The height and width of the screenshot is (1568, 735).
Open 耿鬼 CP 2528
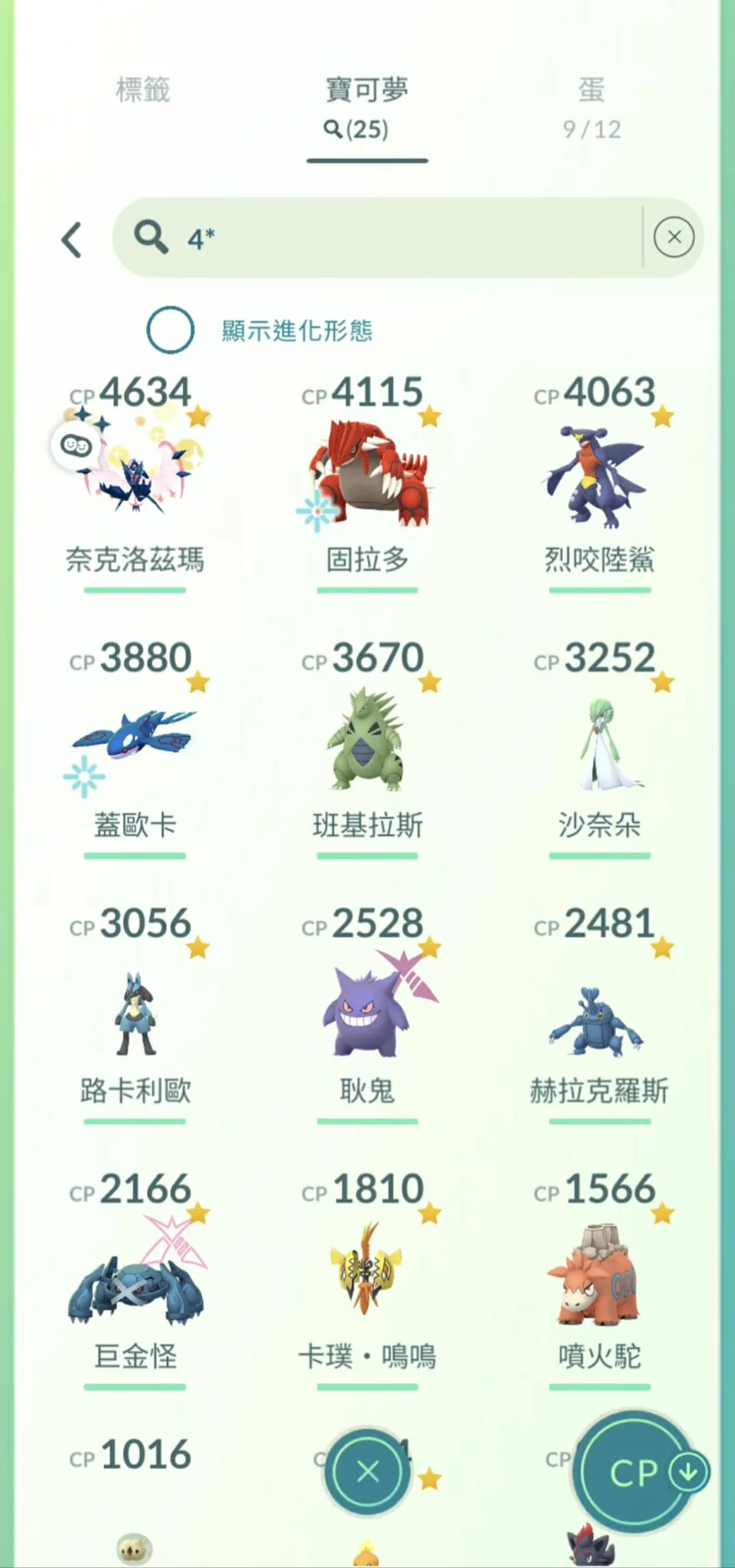click(367, 1013)
